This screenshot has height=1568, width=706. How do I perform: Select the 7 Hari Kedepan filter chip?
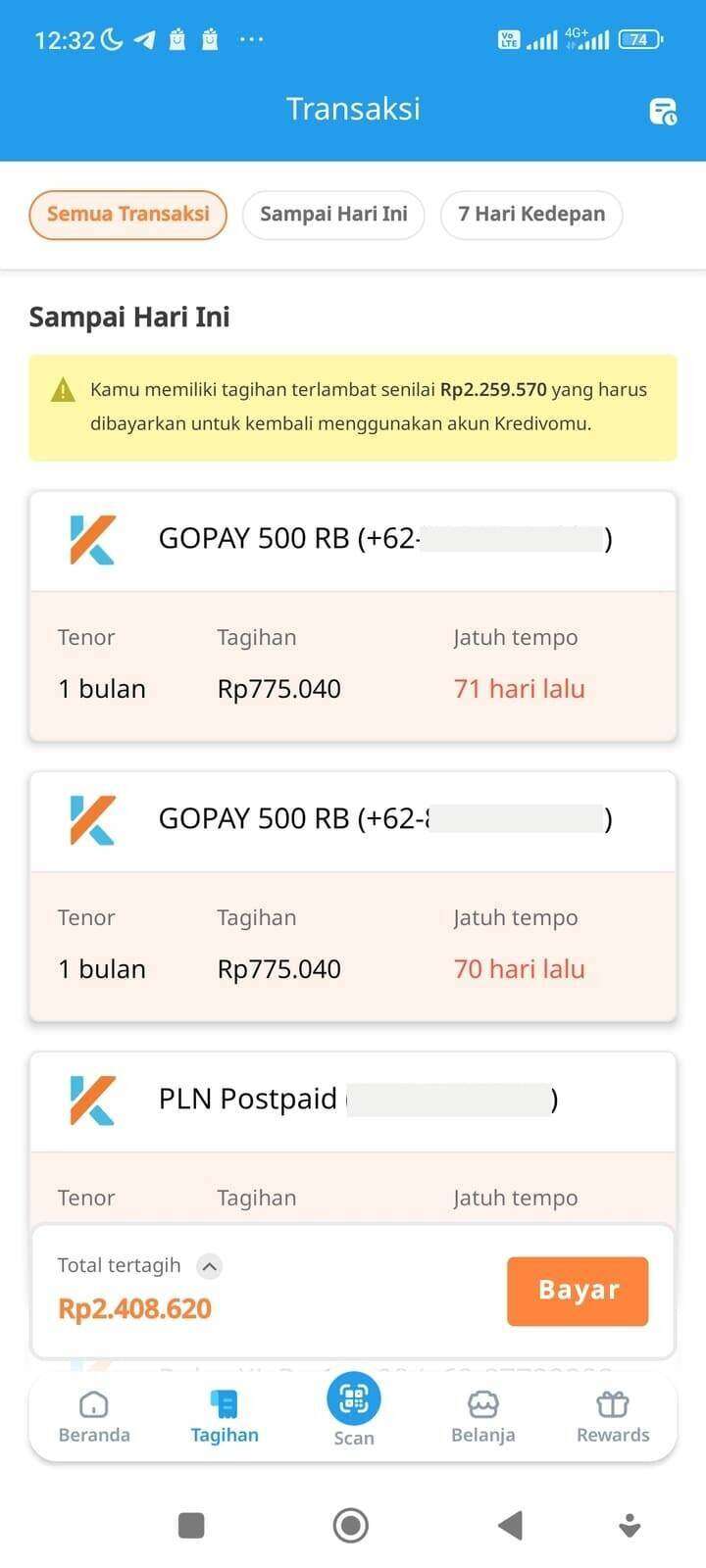[x=531, y=214]
